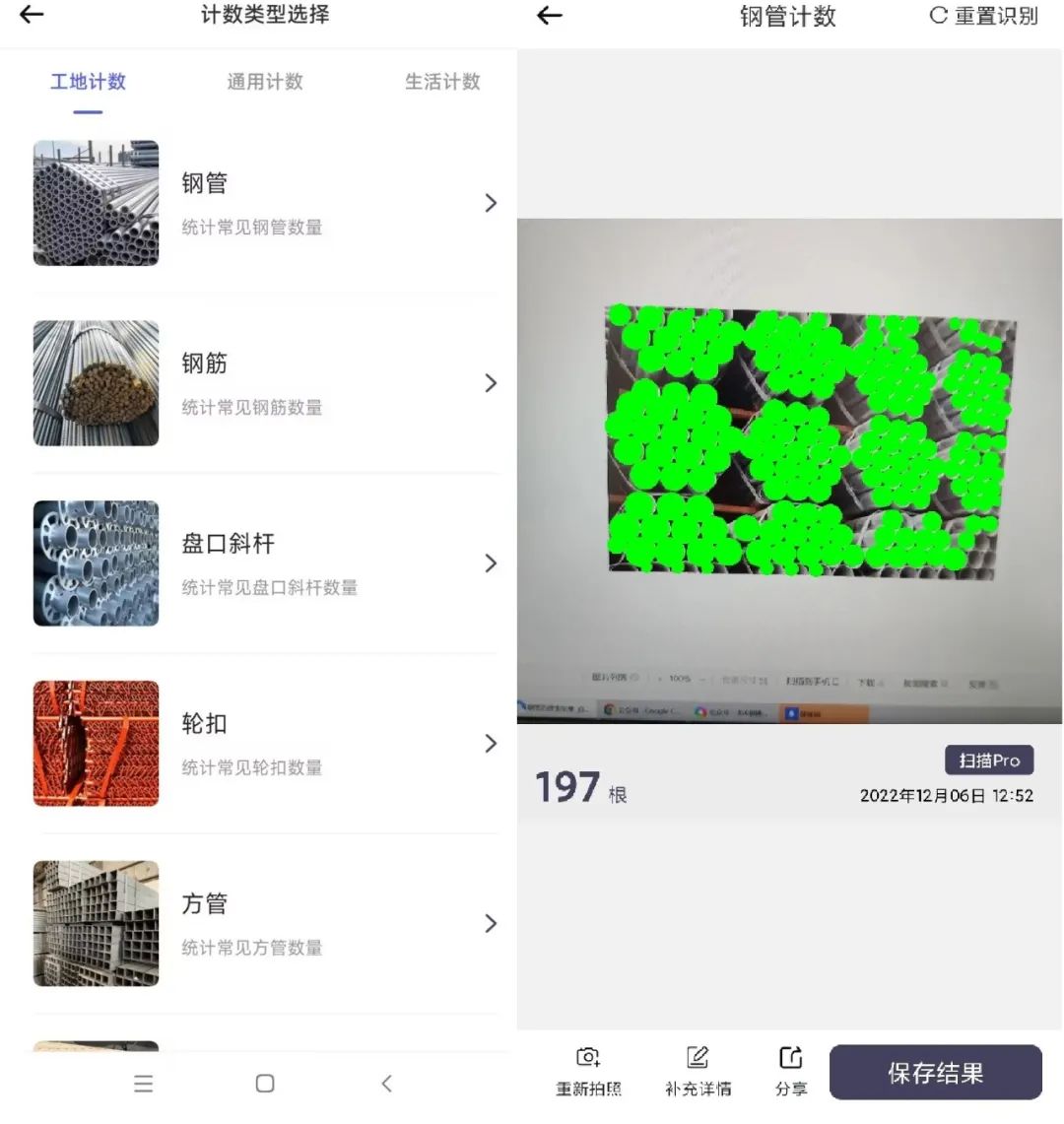The width and height of the screenshot is (1064, 1124).
Task: Tap the back arrow beside 钢管计数
Action: tap(550, 16)
